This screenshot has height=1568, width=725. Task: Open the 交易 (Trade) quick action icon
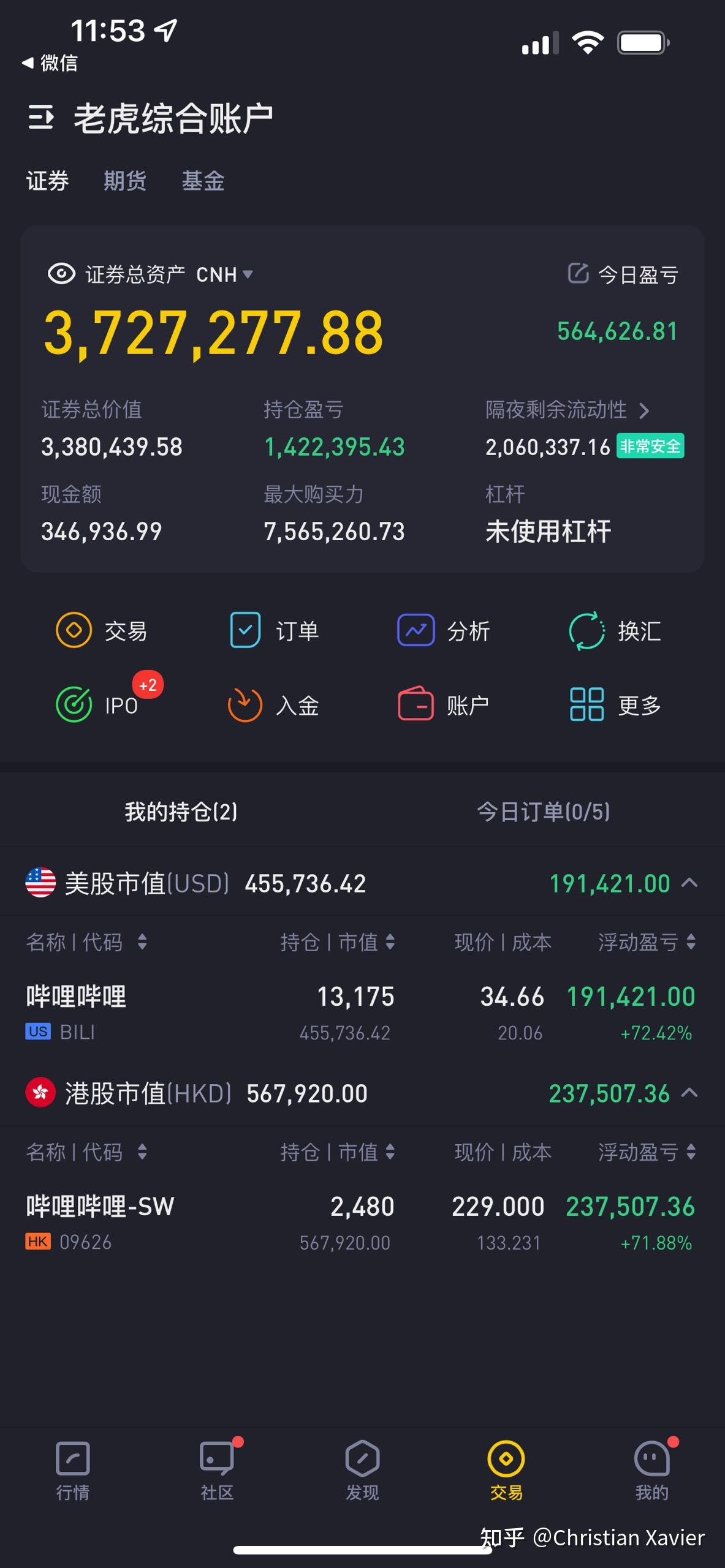tap(72, 630)
